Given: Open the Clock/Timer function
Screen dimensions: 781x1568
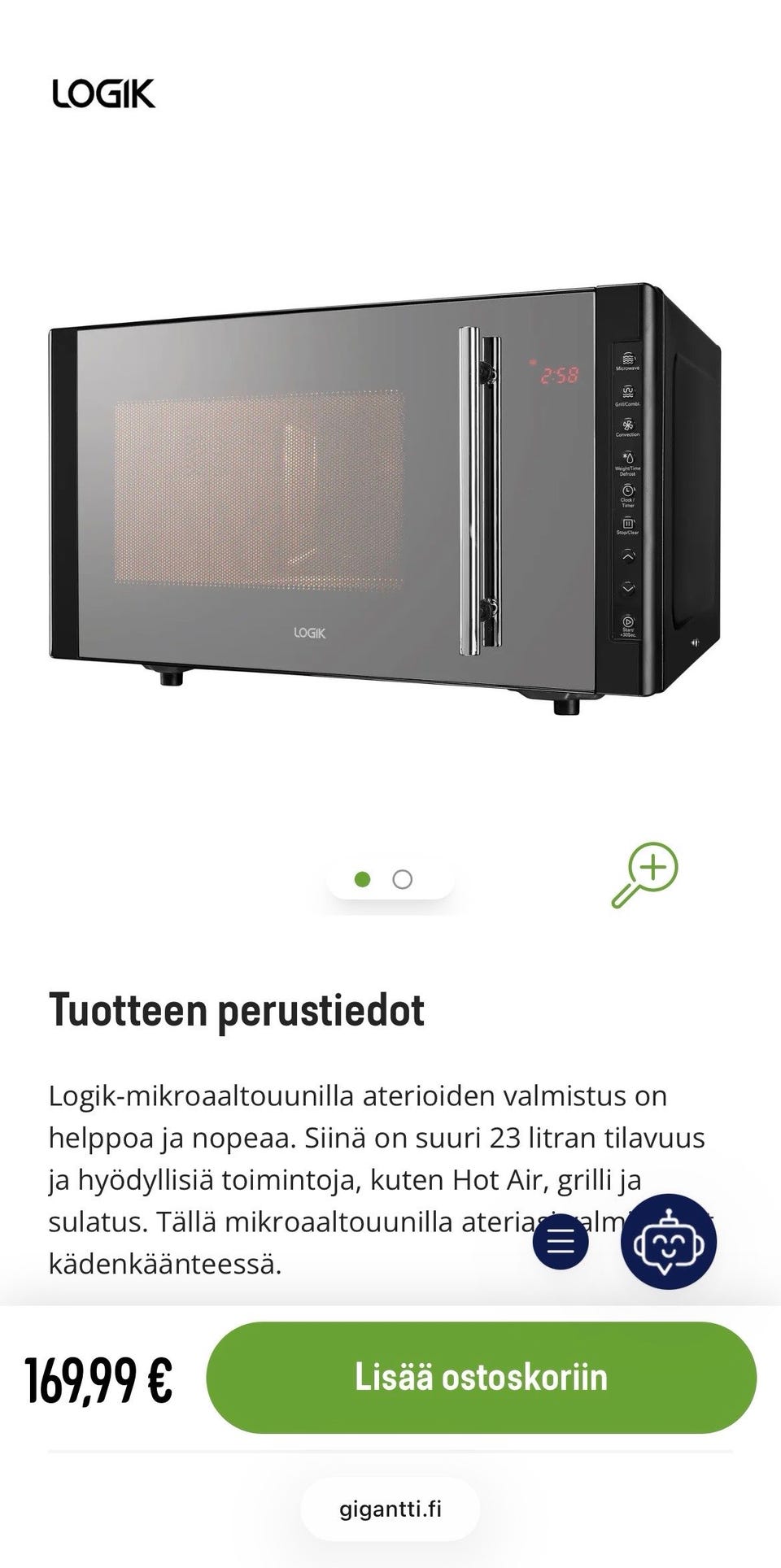Looking at the screenshot, I should (x=627, y=490).
